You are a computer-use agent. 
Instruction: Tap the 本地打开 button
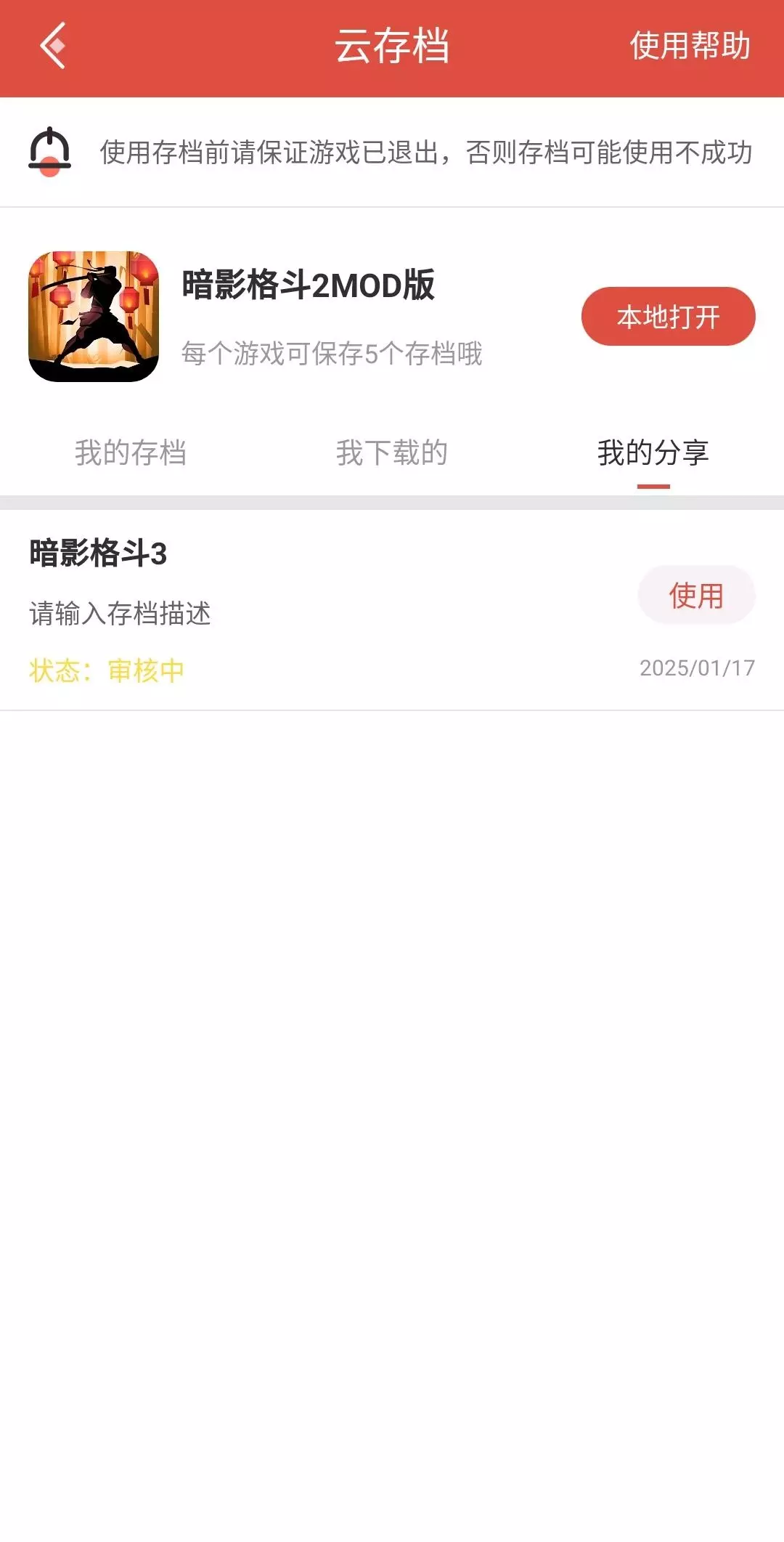tap(668, 317)
